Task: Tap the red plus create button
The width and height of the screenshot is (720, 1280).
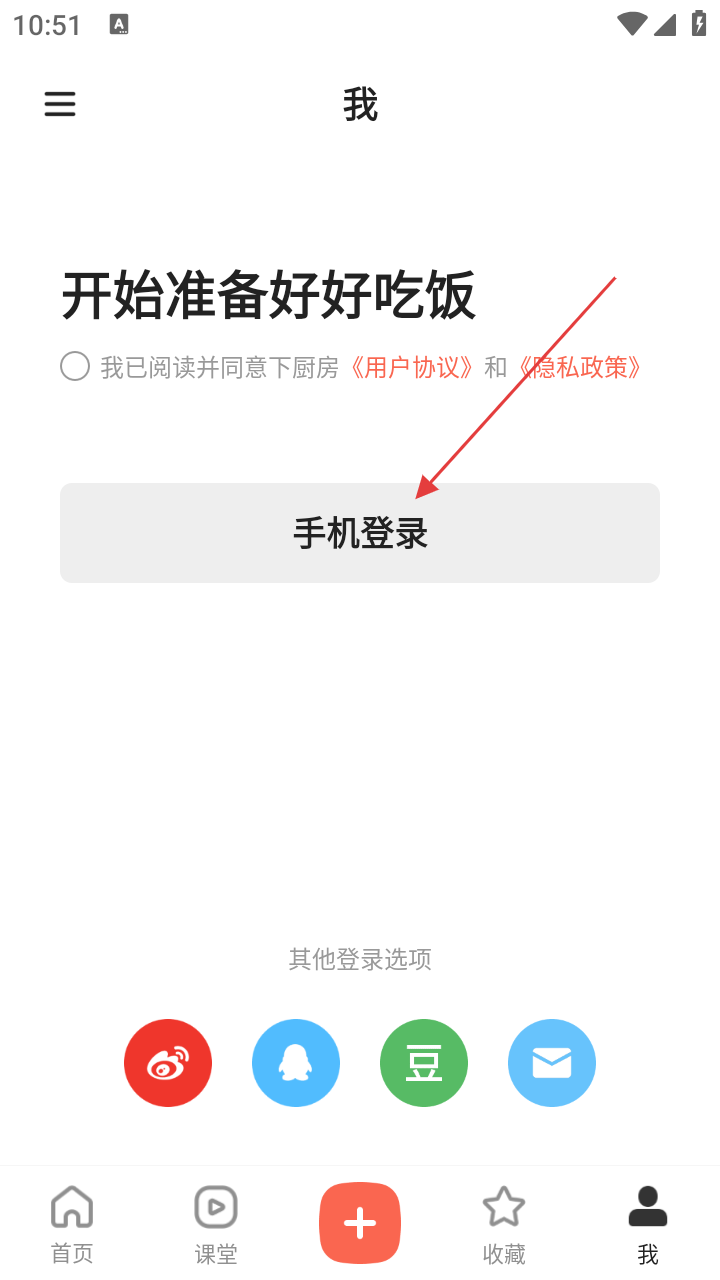Action: click(x=360, y=1223)
